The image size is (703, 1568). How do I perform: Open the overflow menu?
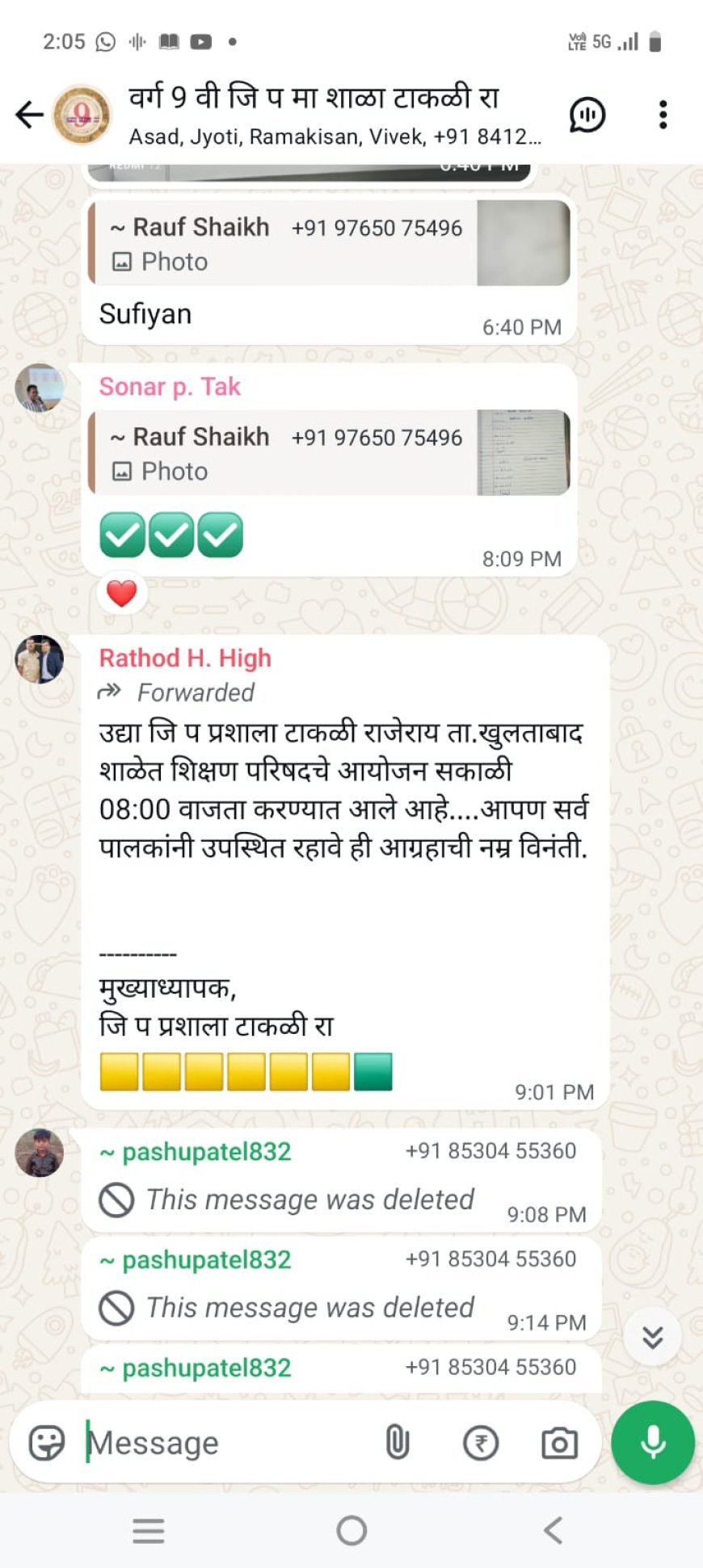[663, 115]
